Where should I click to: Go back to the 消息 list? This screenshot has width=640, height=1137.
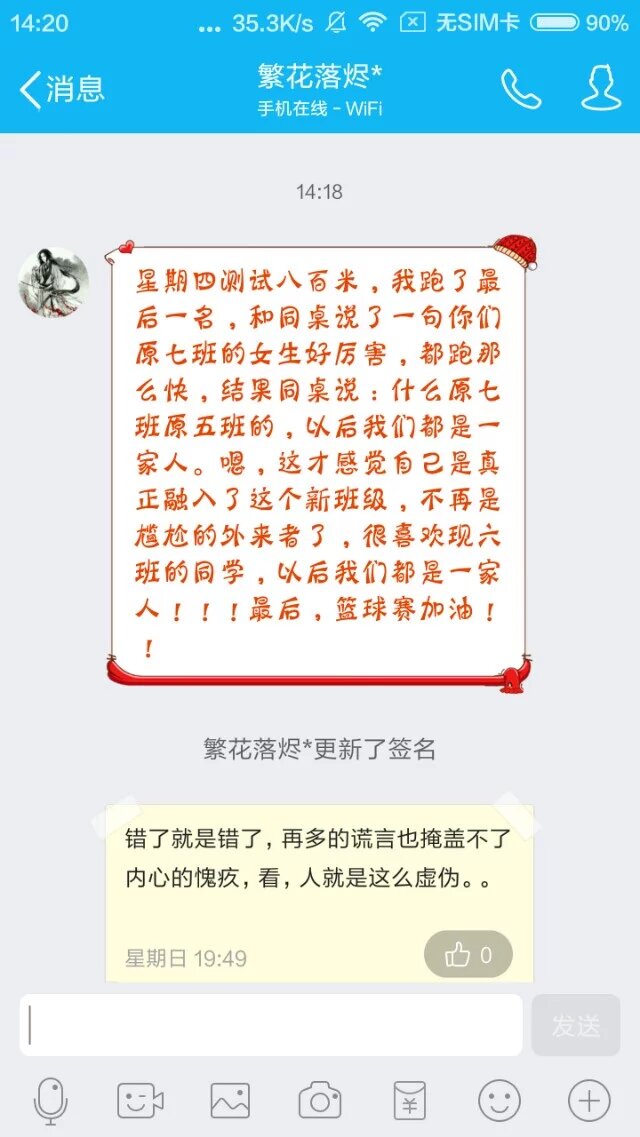62,90
